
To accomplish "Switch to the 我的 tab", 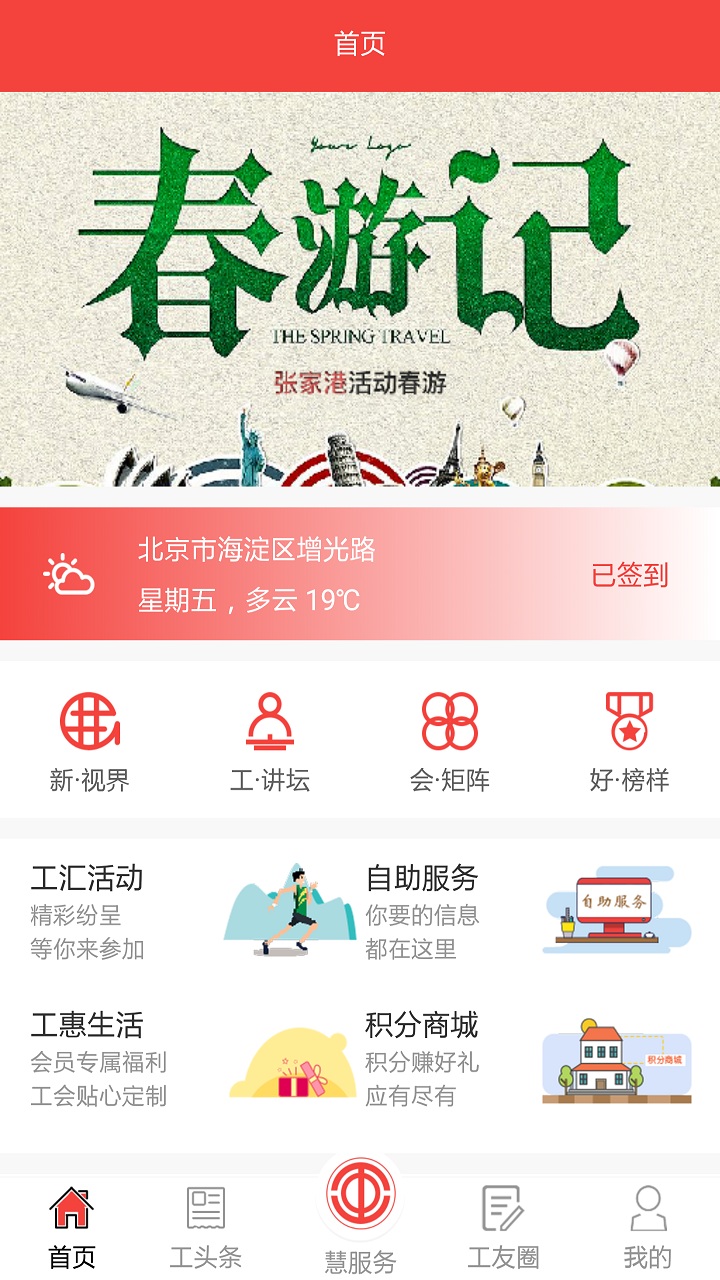I will [648, 1228].
